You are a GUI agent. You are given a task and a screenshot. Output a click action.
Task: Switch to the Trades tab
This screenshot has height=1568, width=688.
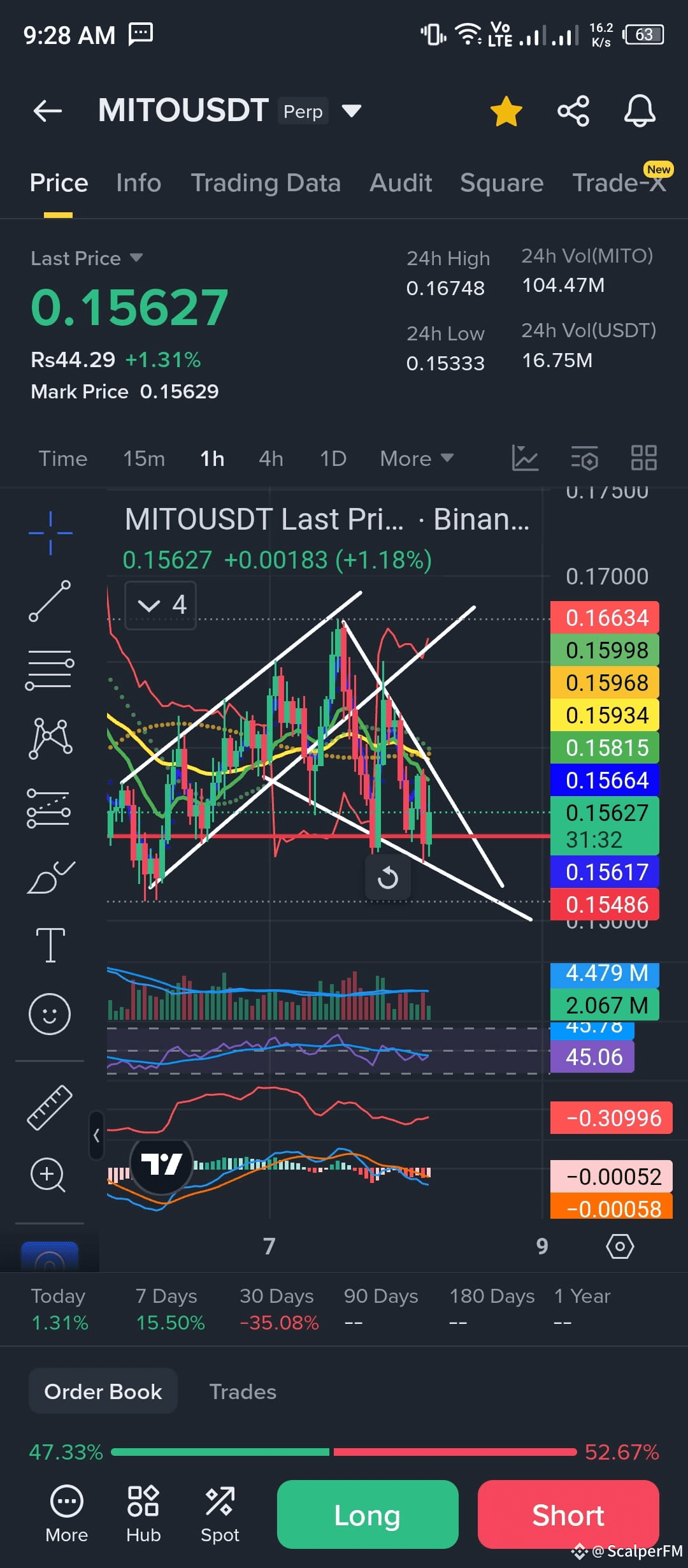click(x=243, y=1391)
